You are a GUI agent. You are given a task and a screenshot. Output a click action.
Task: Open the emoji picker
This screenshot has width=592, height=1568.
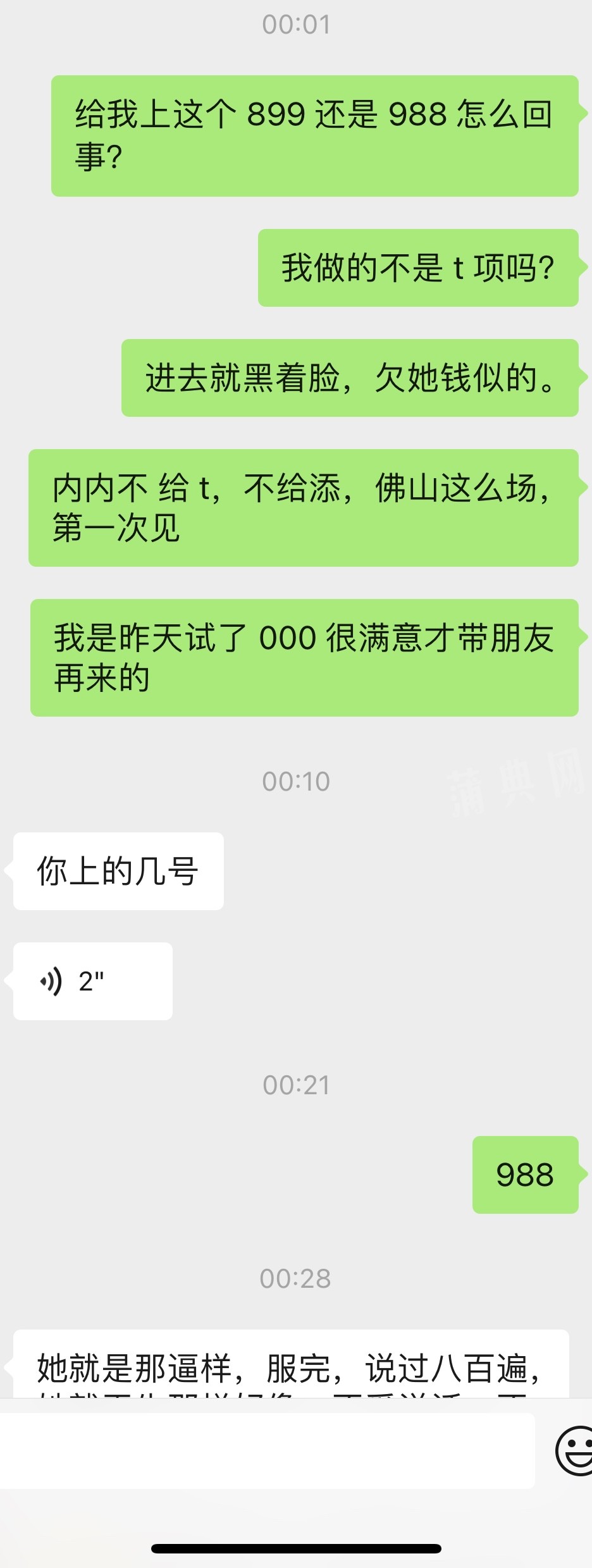[x=574, y=1450]
